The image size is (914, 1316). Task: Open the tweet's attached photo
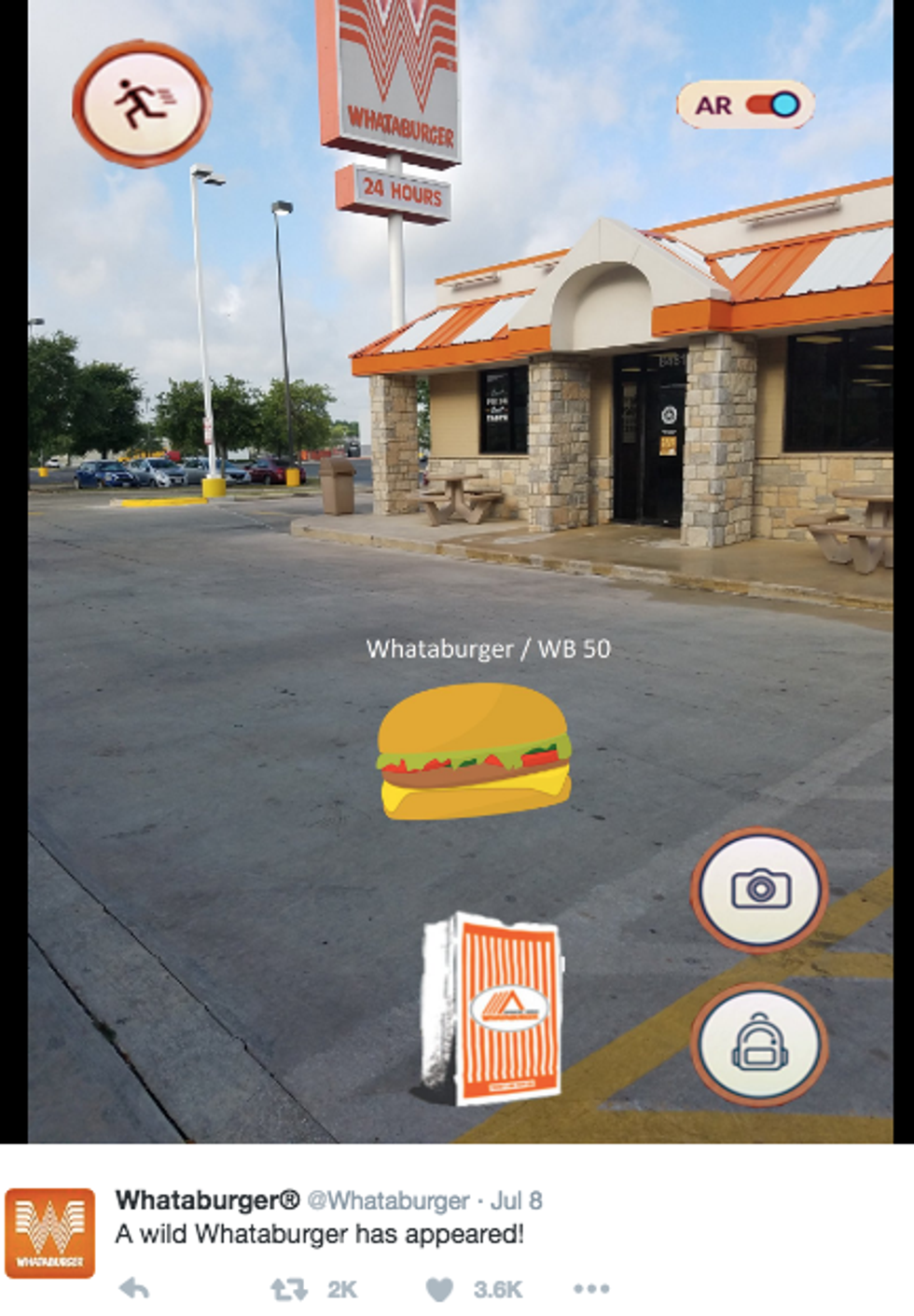(459, 569)
